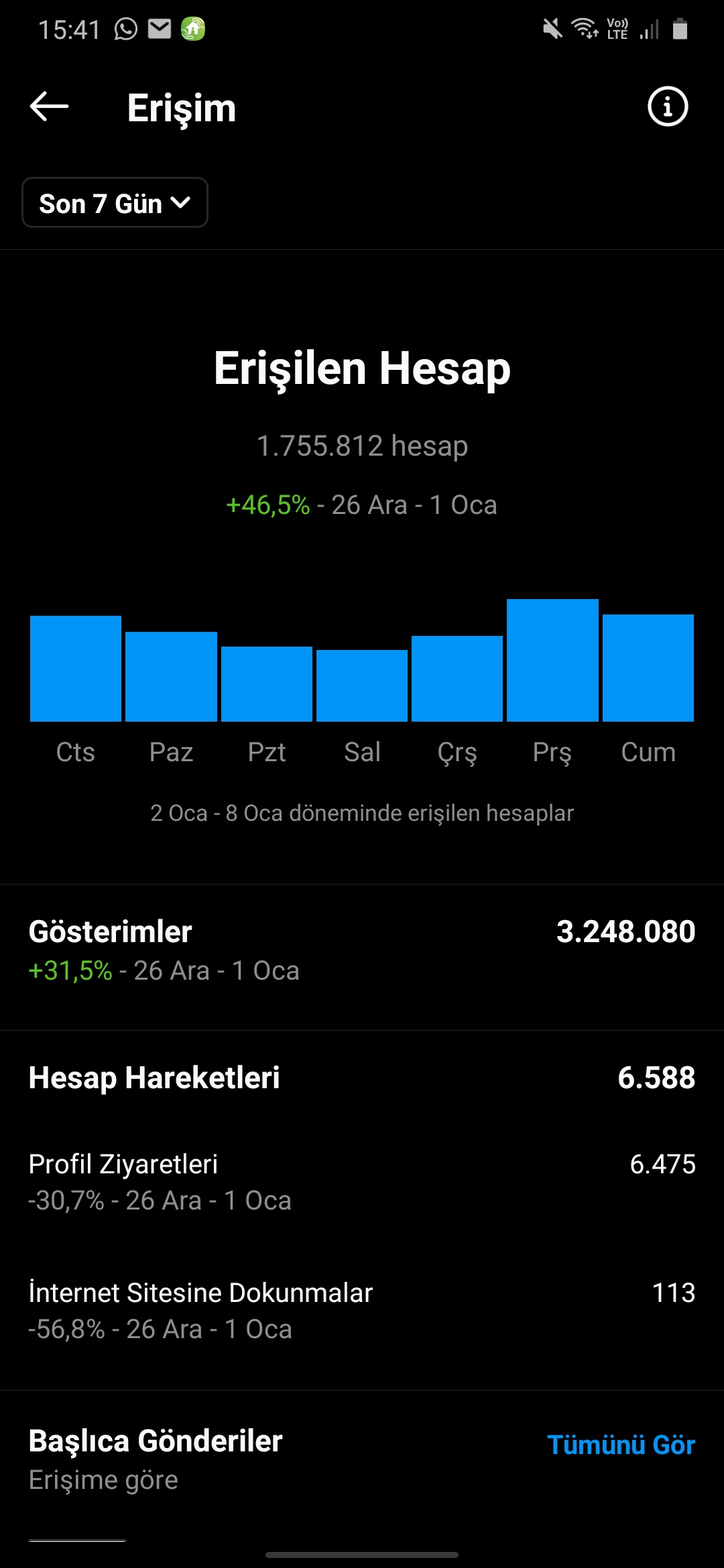Image resolution: width=724 pixels, height=1568 pixels.
Task: Open Tümünü Gör for top posts
Action: click(621, 1445)
